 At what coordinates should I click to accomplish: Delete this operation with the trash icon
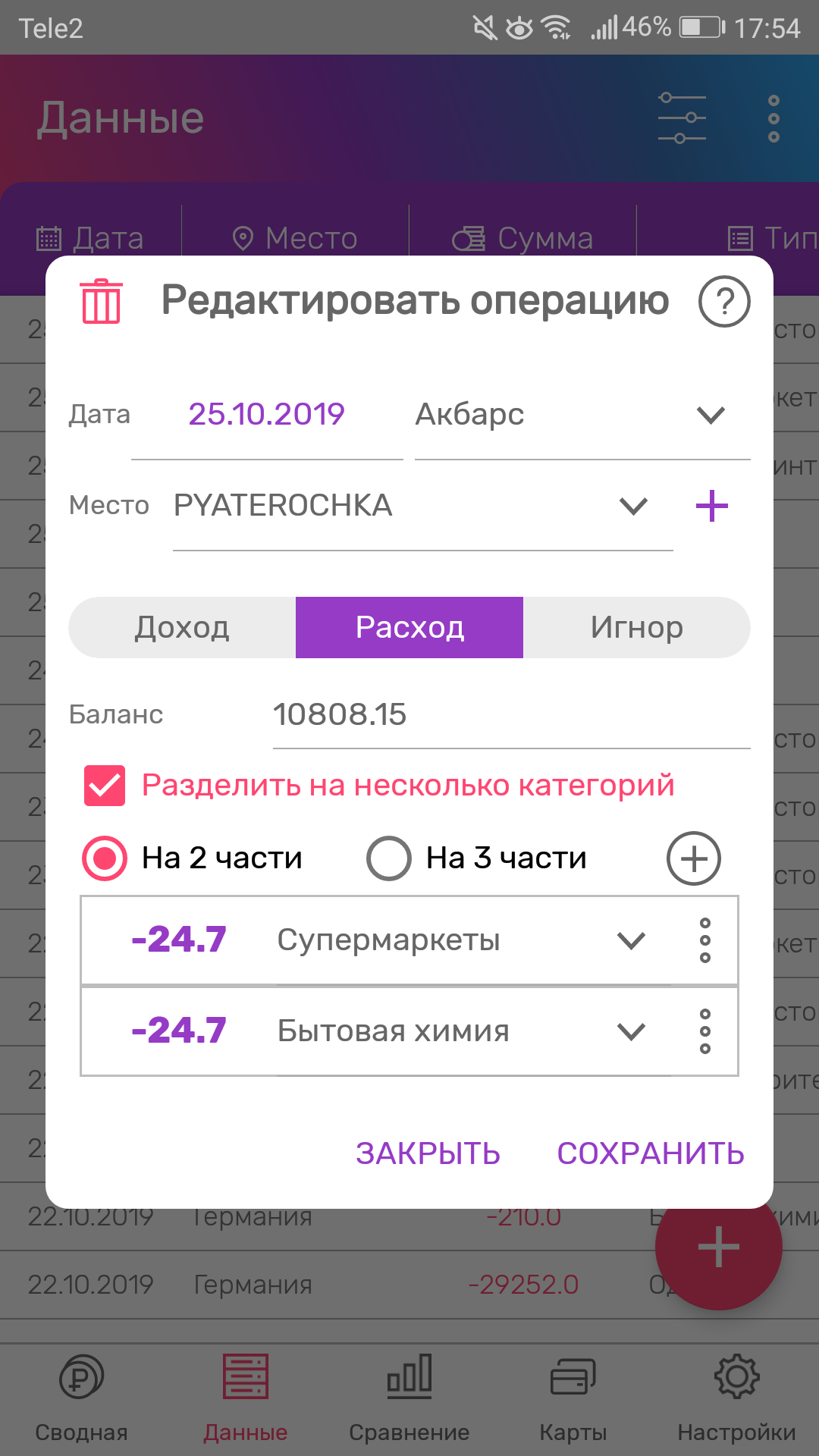101,301
